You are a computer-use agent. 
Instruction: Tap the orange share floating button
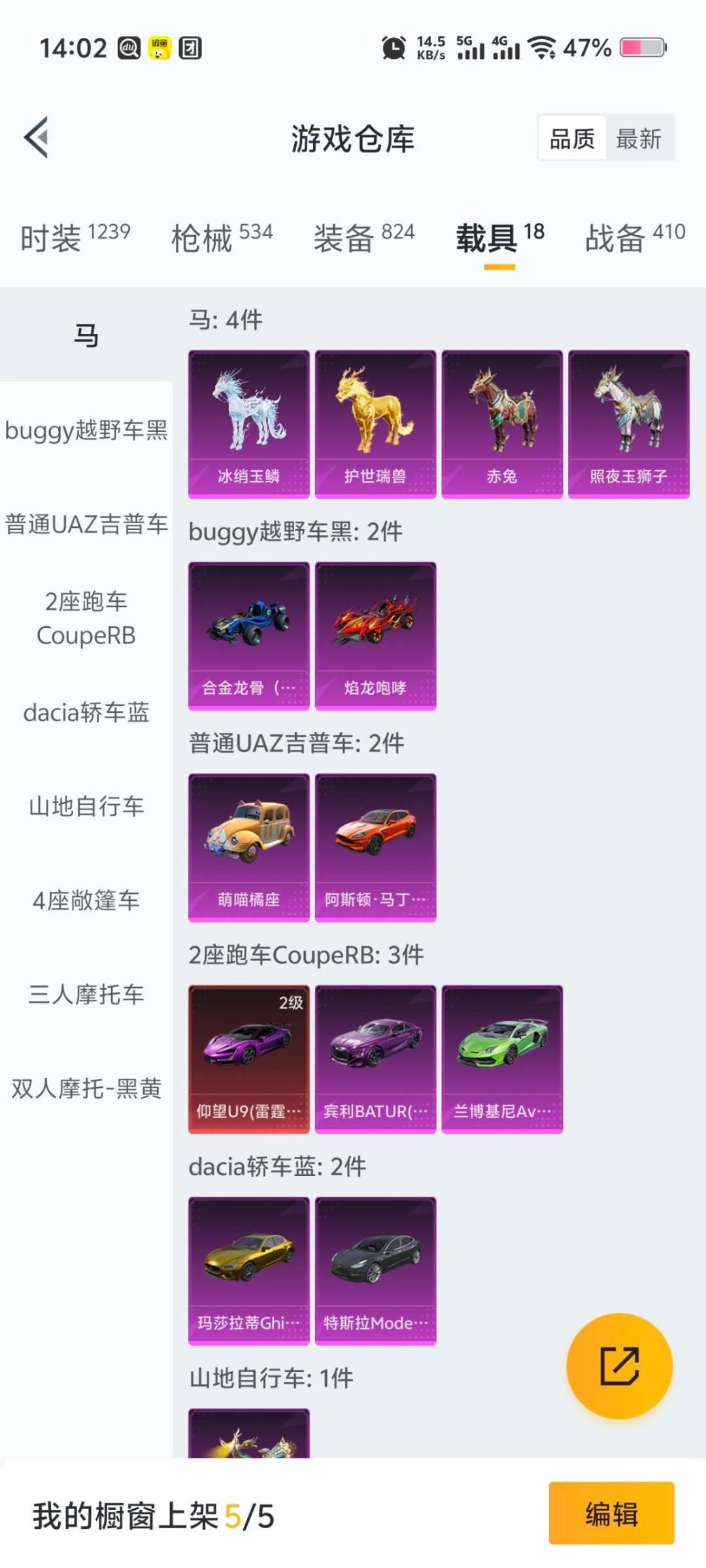click(x=619, y=1365)
